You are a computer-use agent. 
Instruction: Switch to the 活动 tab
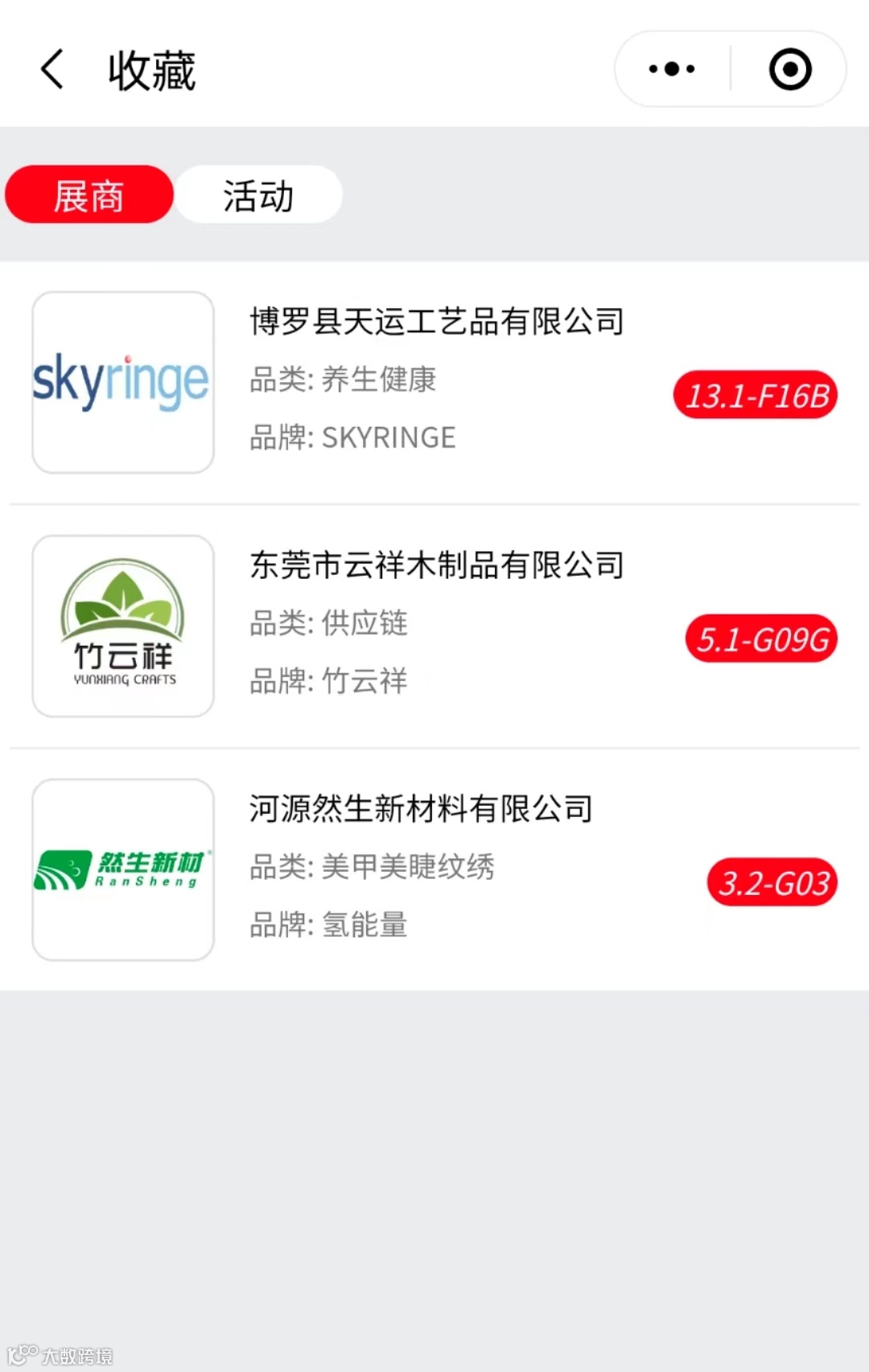coord(258,195)
